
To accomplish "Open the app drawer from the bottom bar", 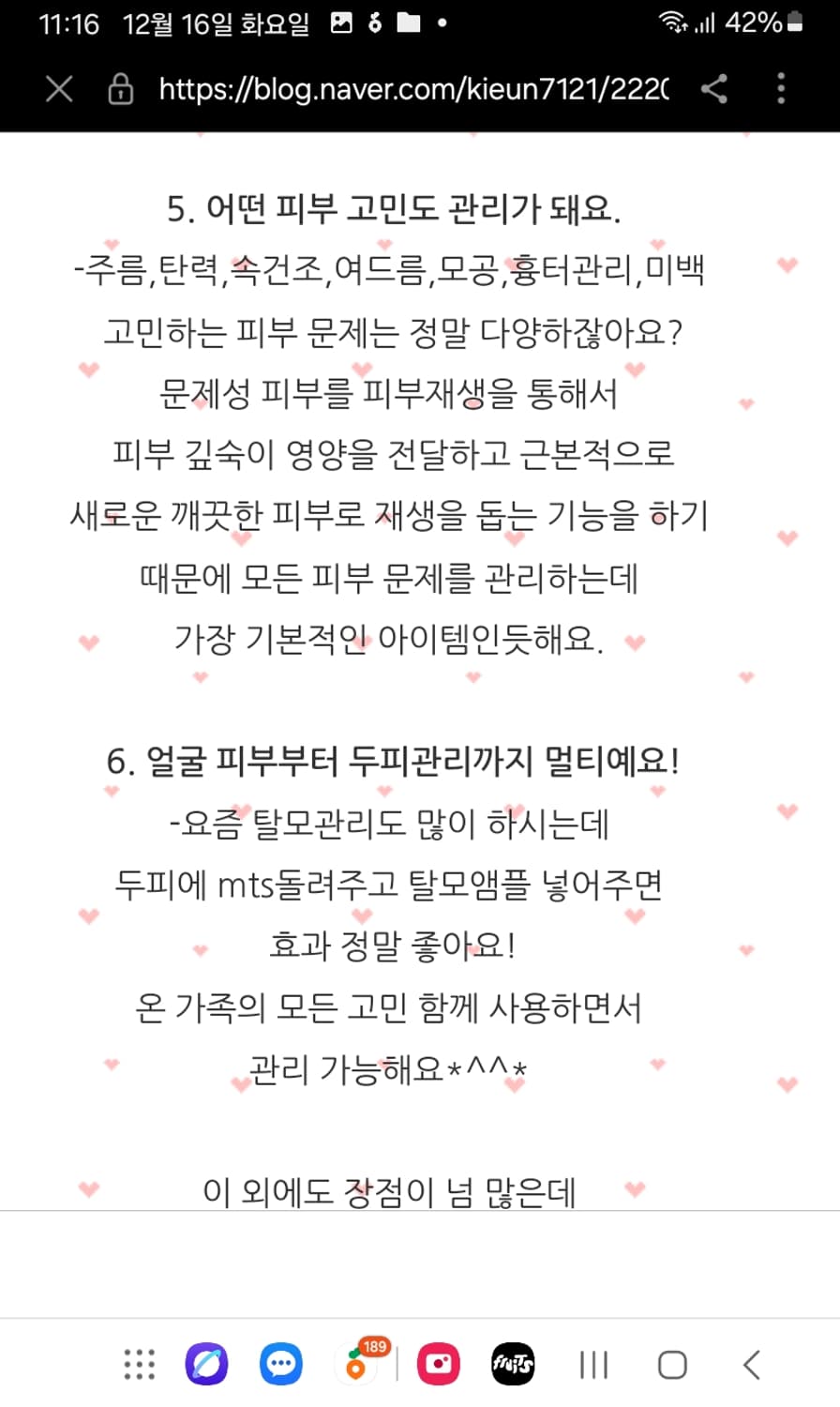I will [137, 1365].
